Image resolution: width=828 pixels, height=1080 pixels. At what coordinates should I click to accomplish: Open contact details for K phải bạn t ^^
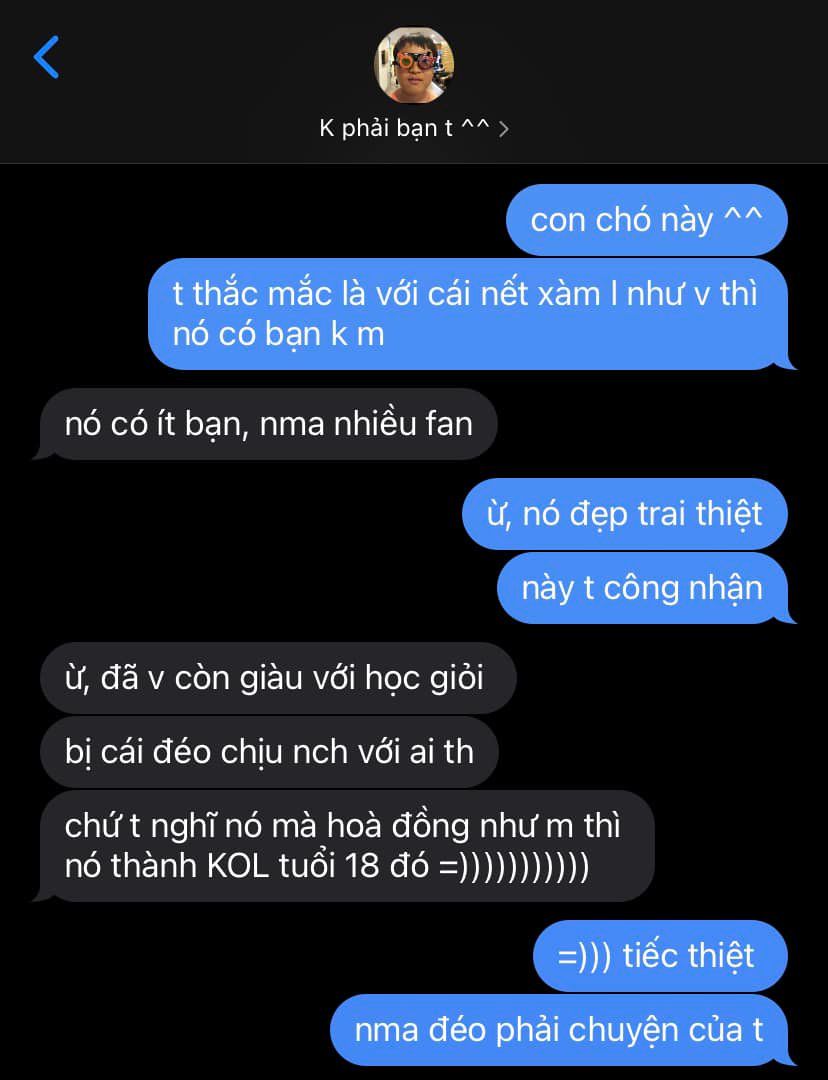coord(413,128)
